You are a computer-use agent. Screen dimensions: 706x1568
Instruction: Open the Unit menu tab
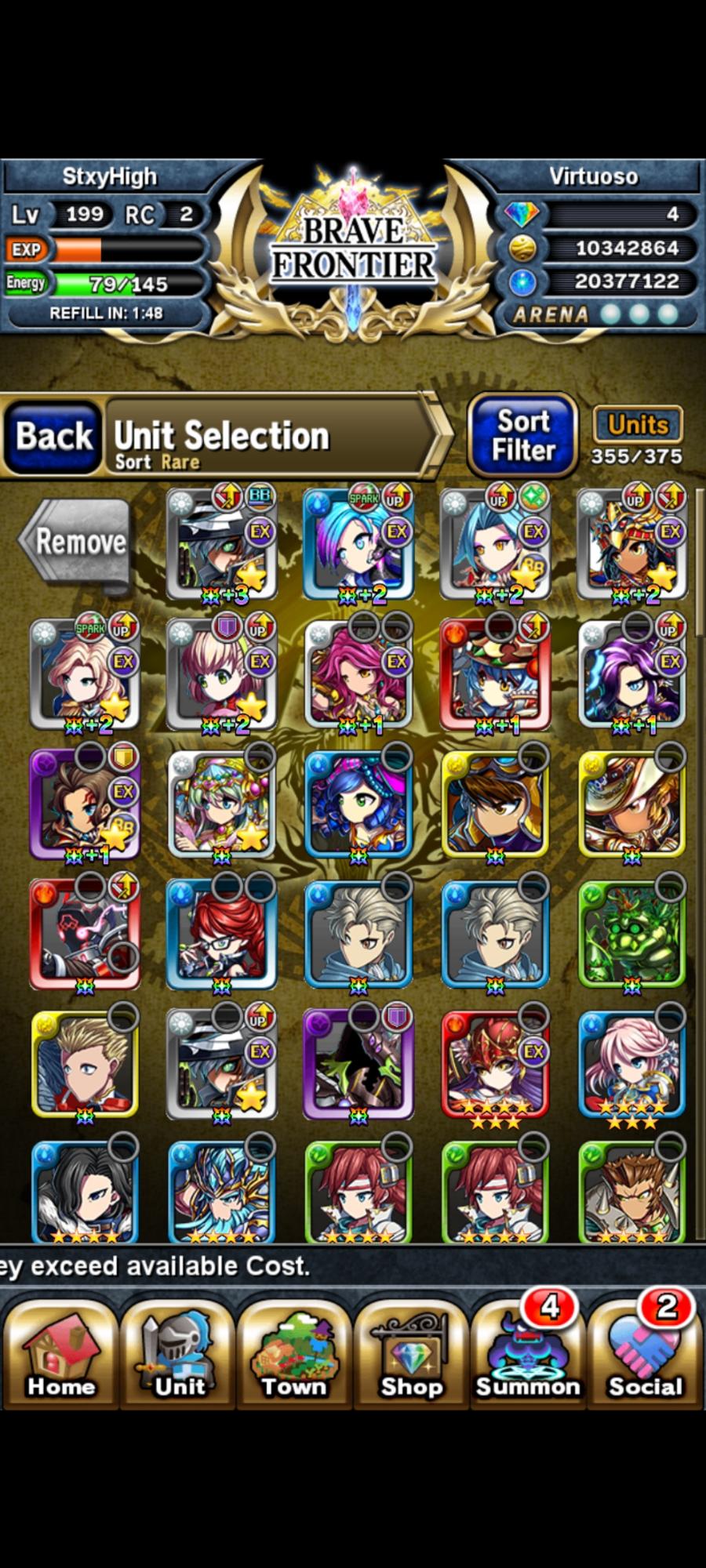coord(178,1352)
